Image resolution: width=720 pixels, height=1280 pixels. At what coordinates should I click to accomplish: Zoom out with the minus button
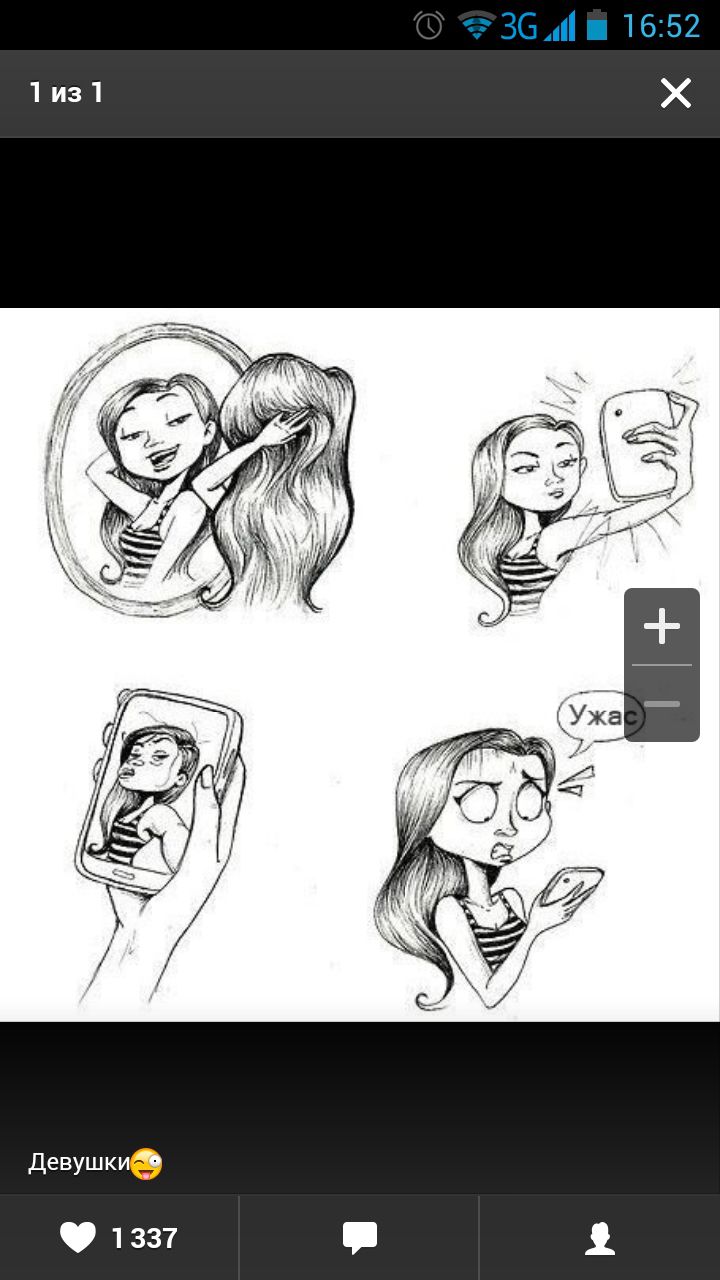662,704
